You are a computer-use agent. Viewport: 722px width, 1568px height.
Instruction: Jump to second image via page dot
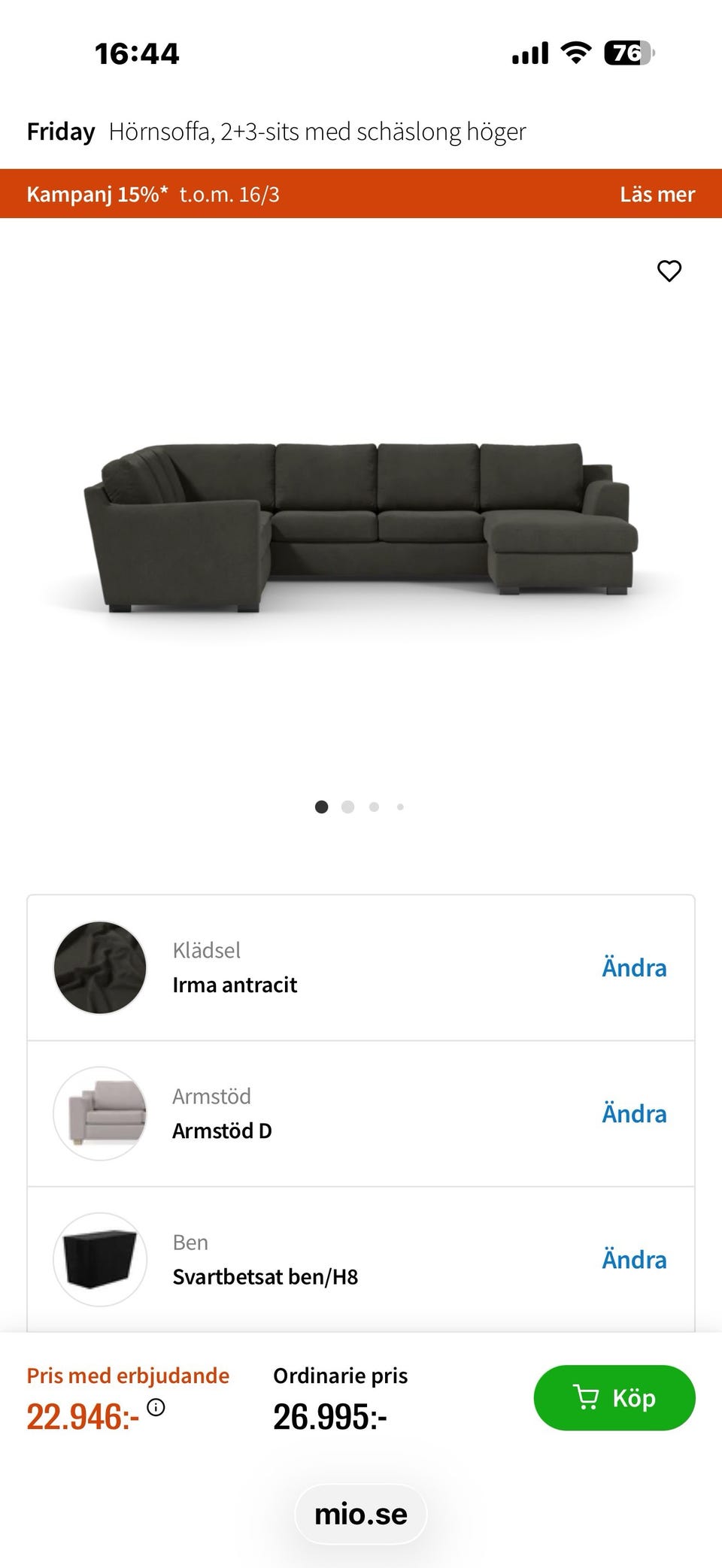[x=347, y=807]
